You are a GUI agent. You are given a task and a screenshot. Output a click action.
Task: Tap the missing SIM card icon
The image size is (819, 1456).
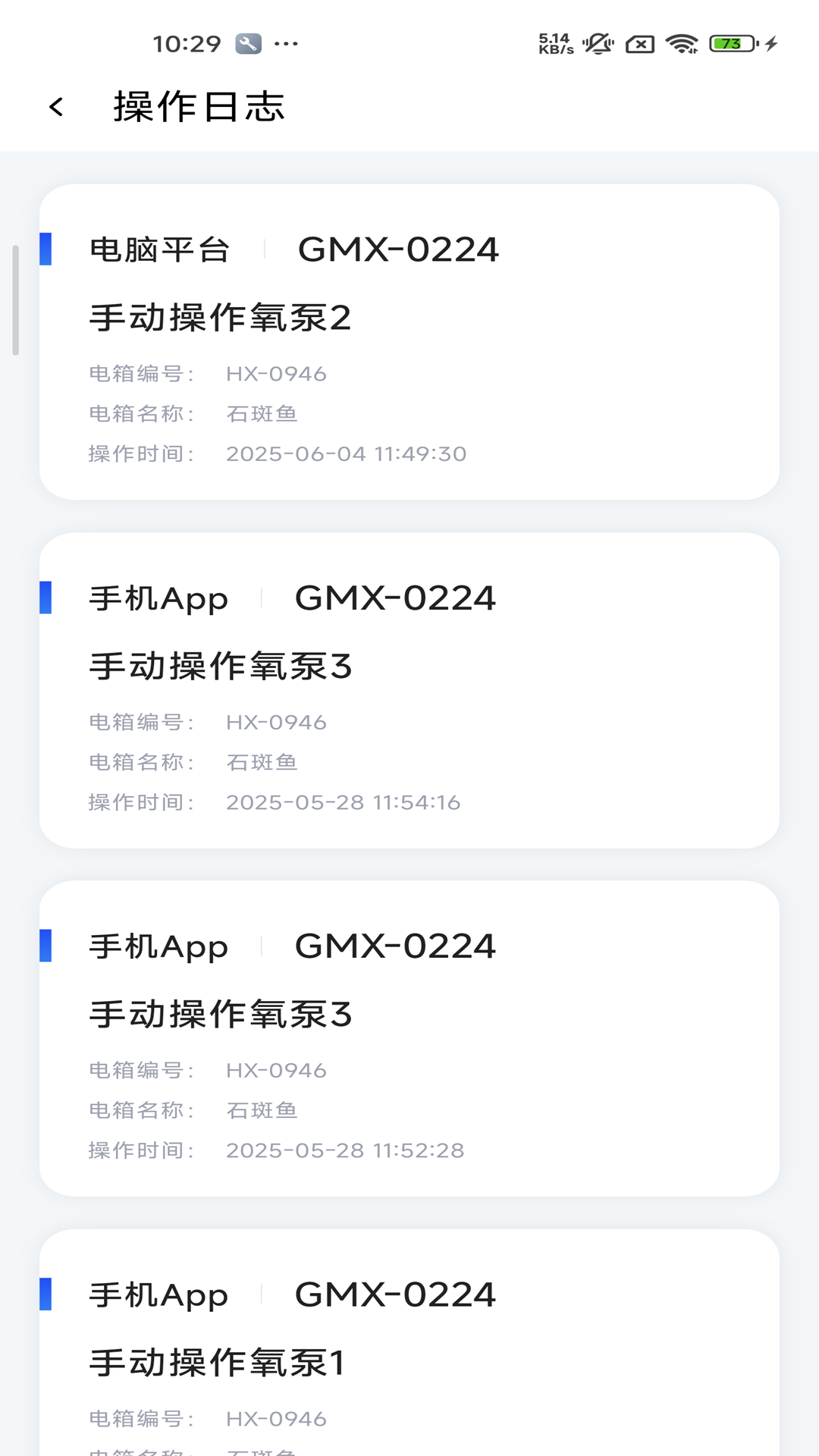[x=638, y=44]
